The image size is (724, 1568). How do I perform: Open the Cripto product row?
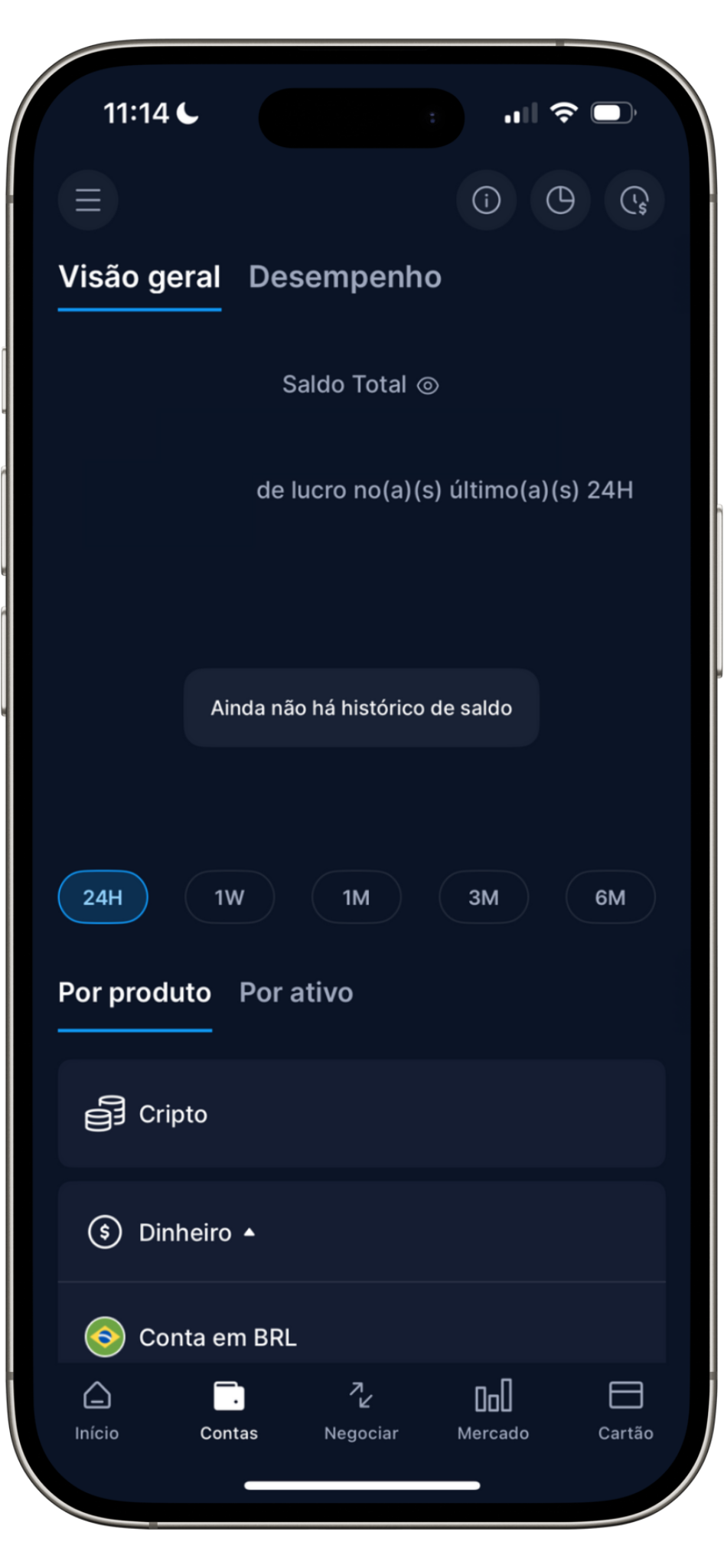coord(361,1114)
